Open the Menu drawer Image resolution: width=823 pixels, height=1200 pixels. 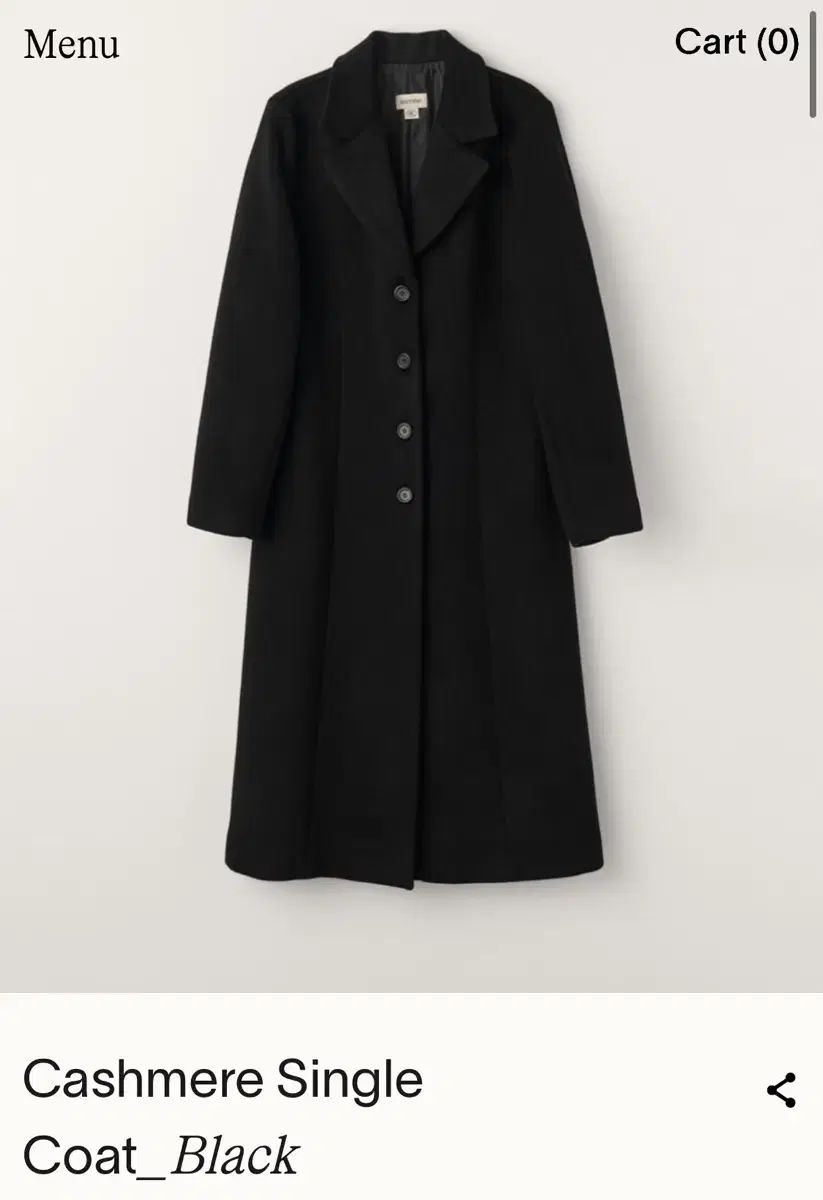[x=71, y=44]
